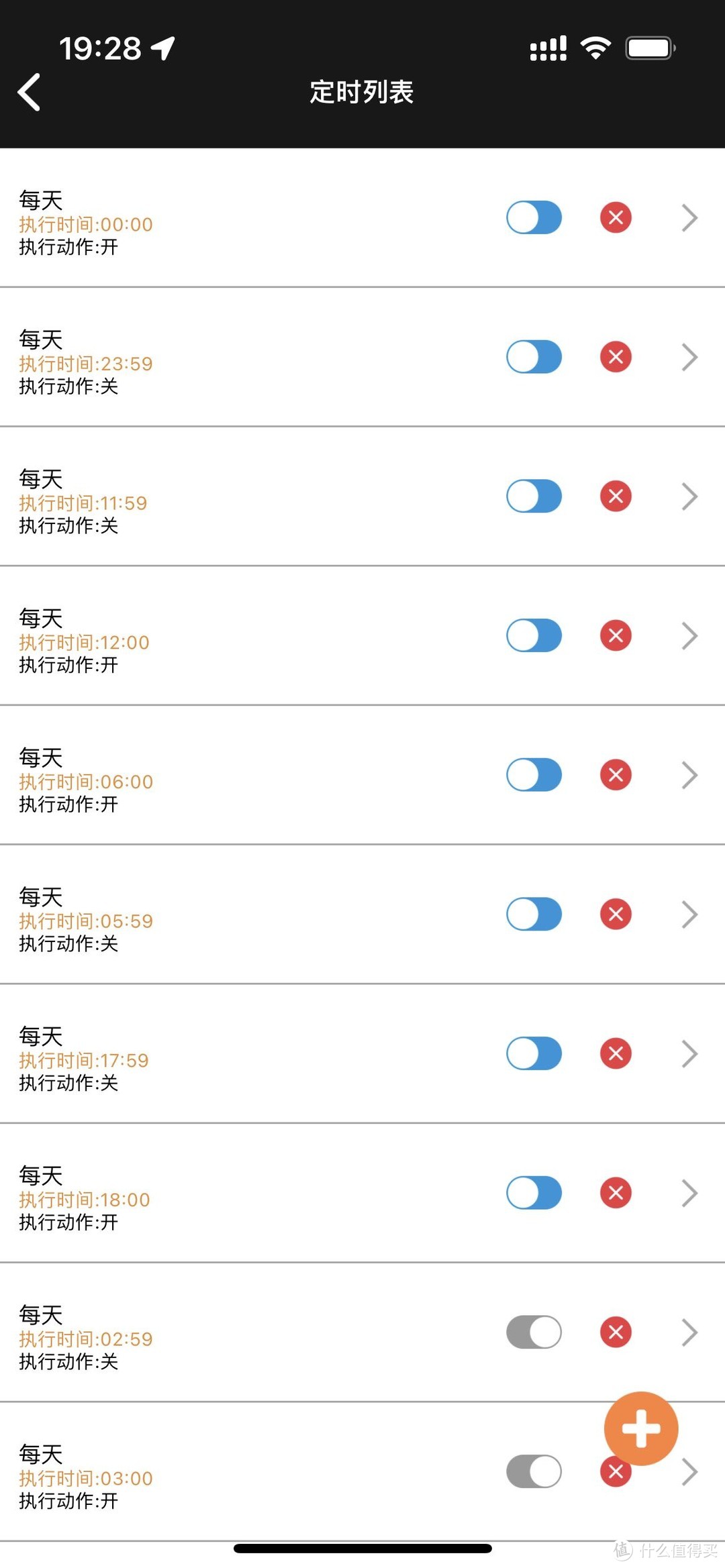Enable the 02:59 timer toggle
The height and width of the screenshot is (1568, 725).
[533, 1332]
